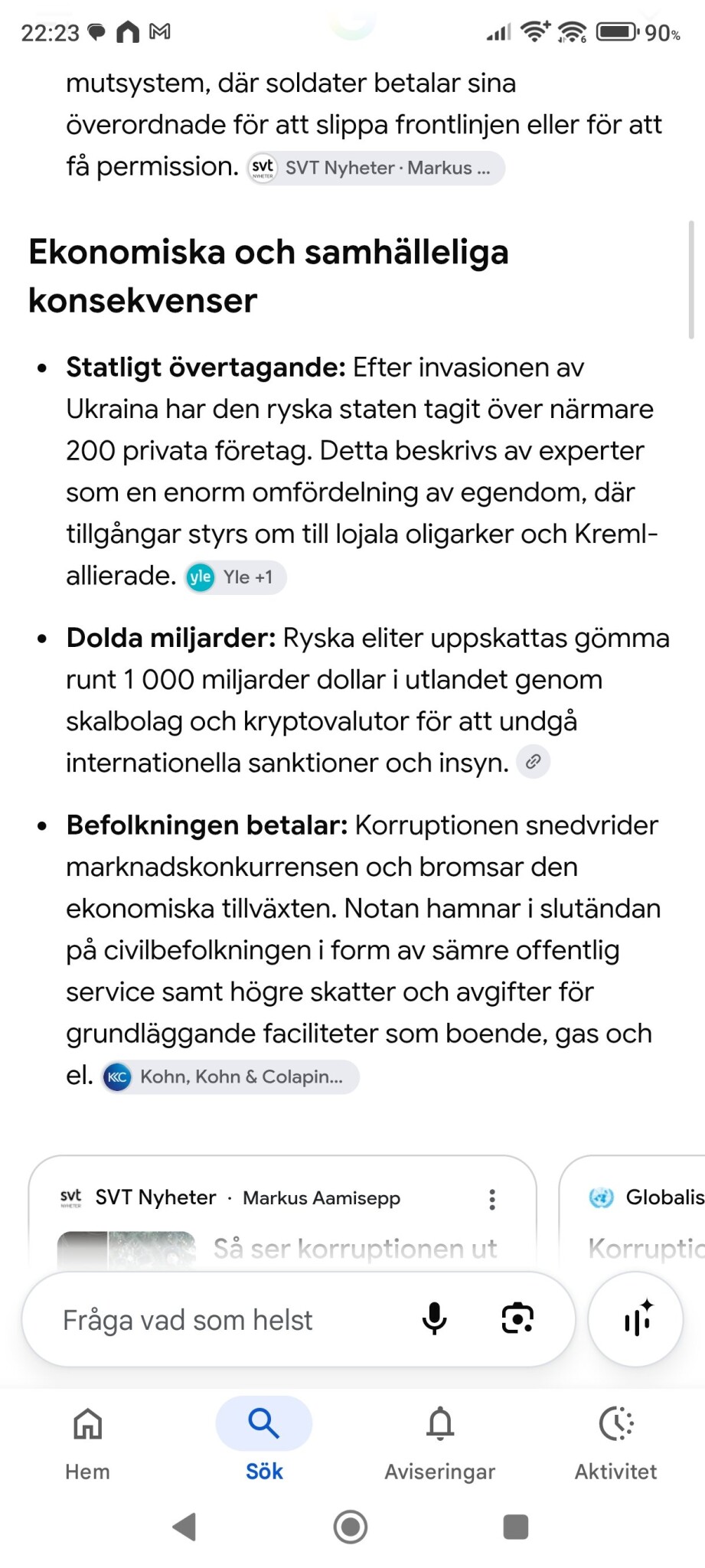Open recent apps from navigation bar
The image size is (705, 1568).
[x=516, y=1526]
